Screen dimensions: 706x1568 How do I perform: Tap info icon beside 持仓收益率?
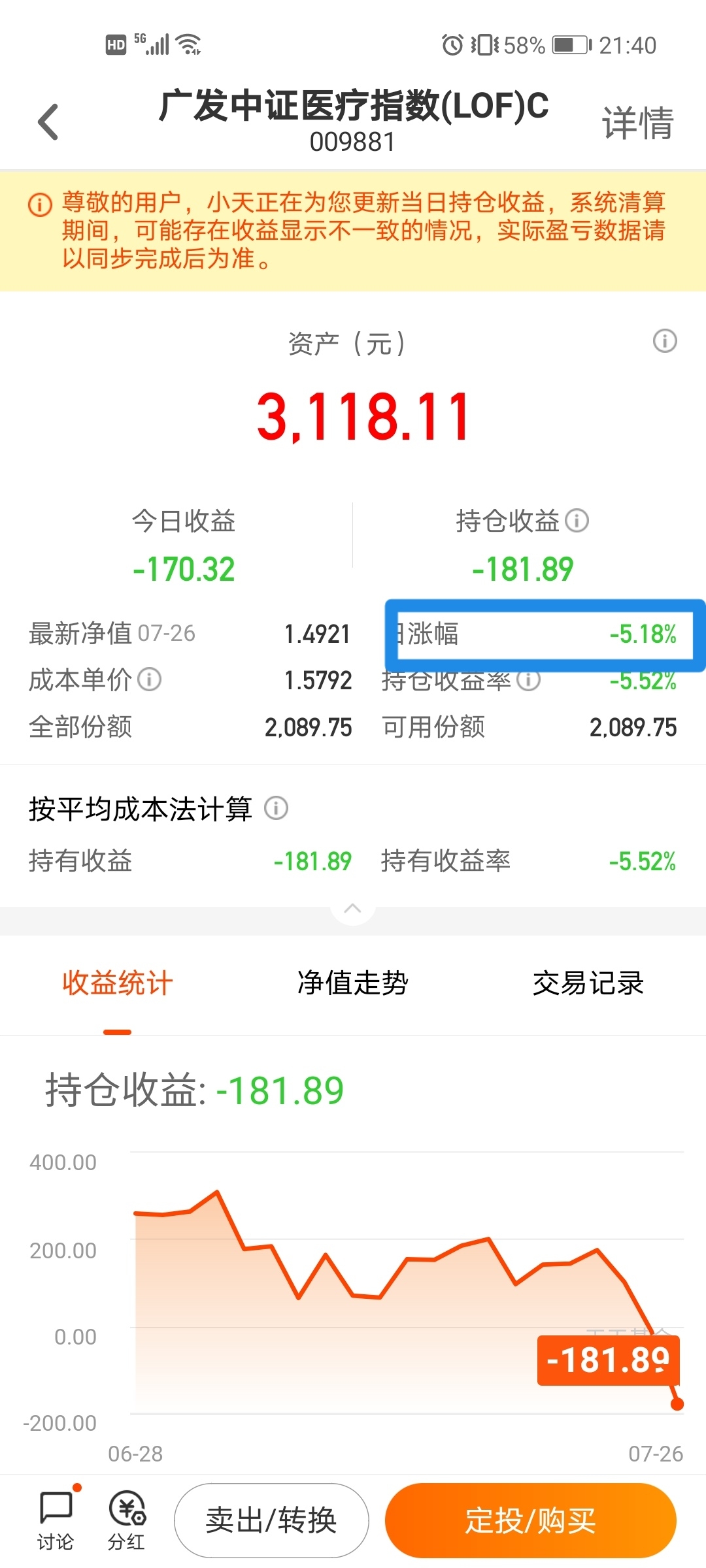point(528,681)
